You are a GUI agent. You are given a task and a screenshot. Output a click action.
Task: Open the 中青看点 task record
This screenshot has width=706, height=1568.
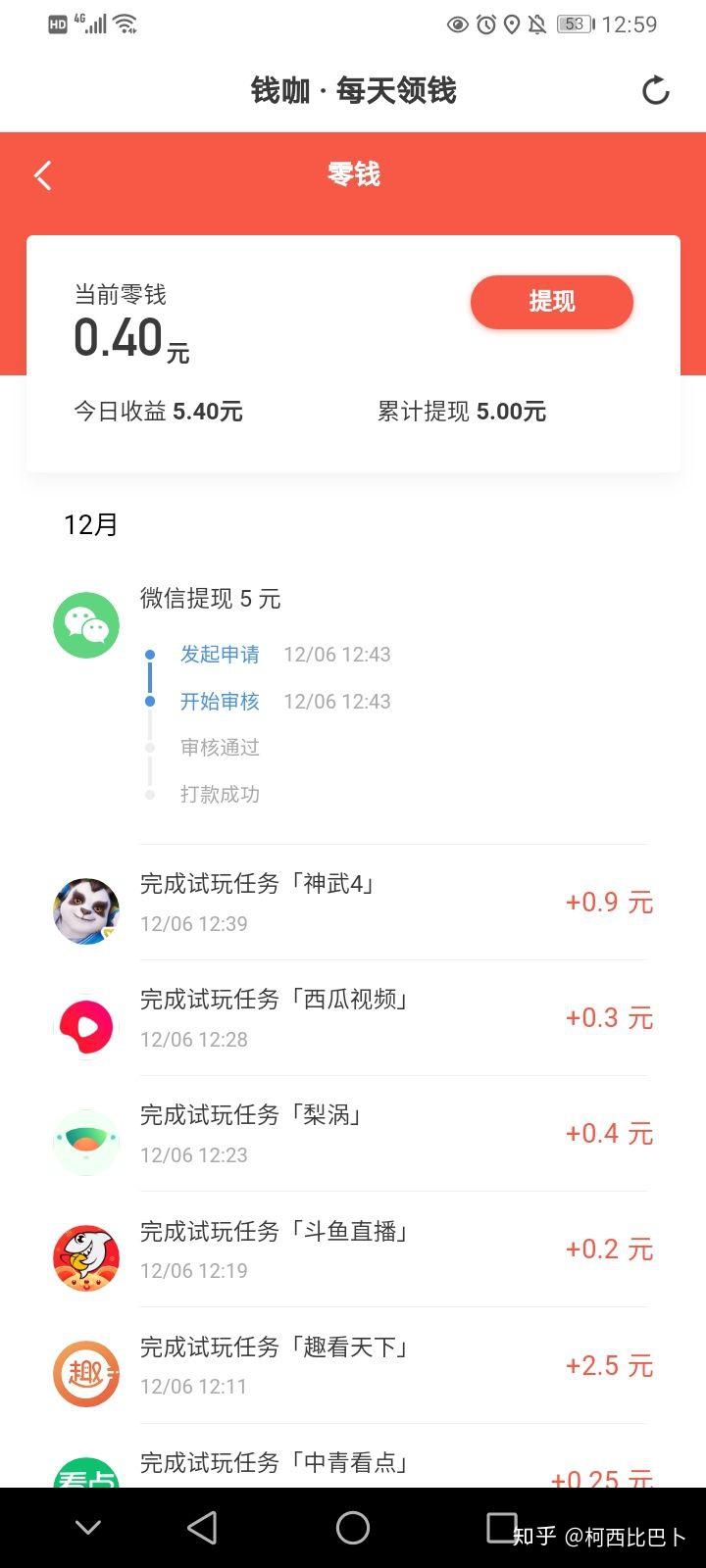(353, 1466)
